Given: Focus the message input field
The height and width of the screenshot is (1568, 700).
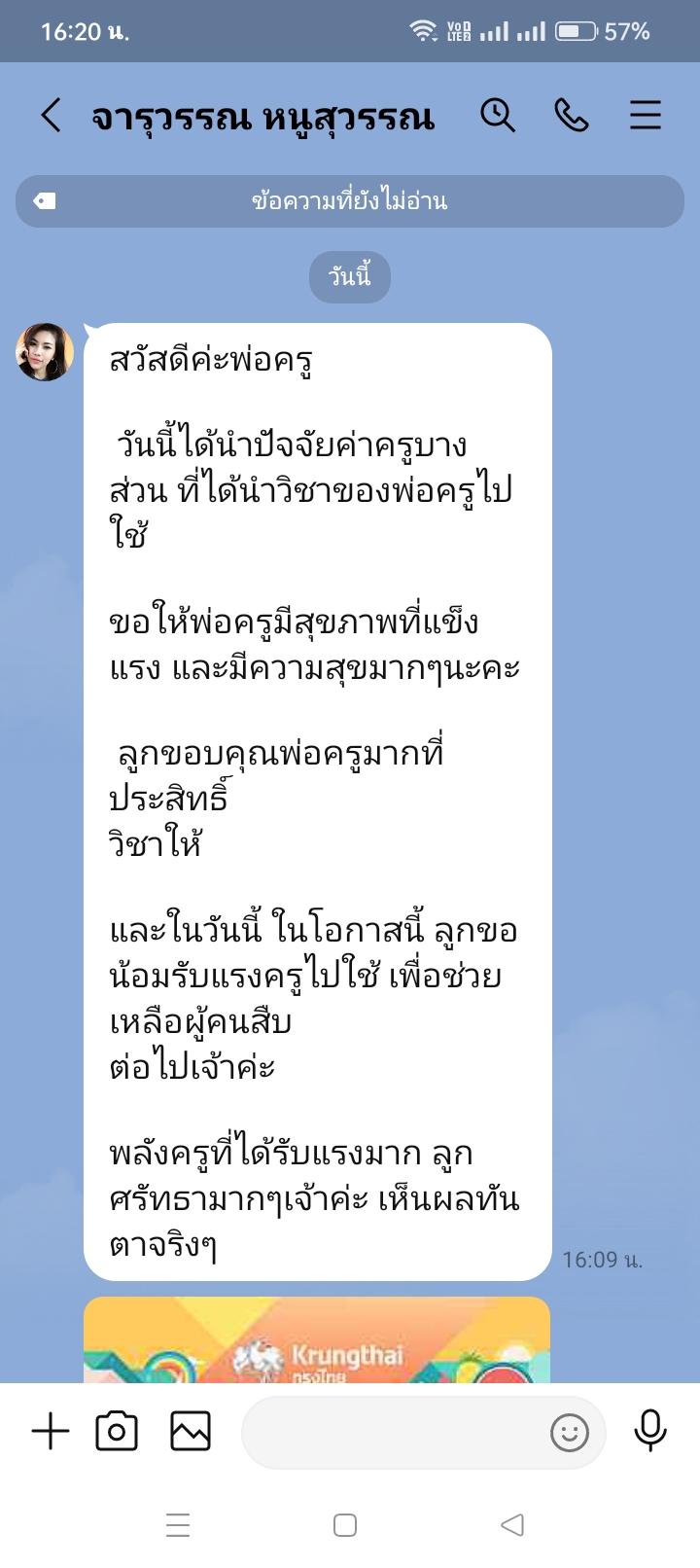Looking at the screenshot, I should [x=394, y=1432].
